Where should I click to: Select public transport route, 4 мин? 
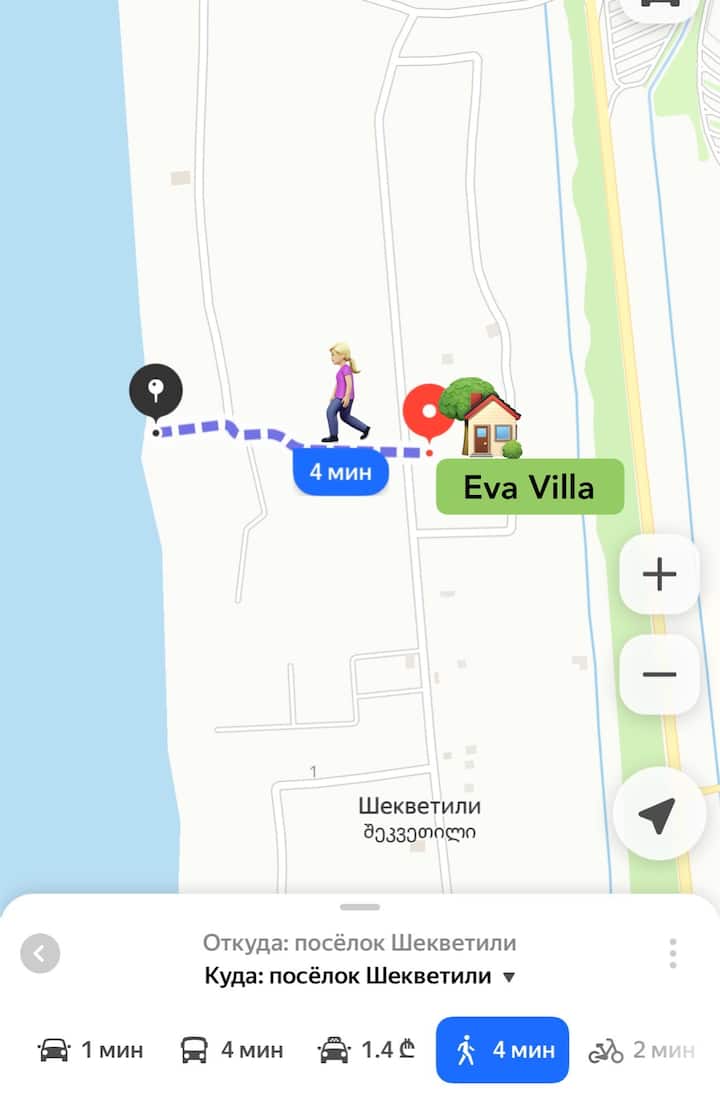tap(232, 1050)
